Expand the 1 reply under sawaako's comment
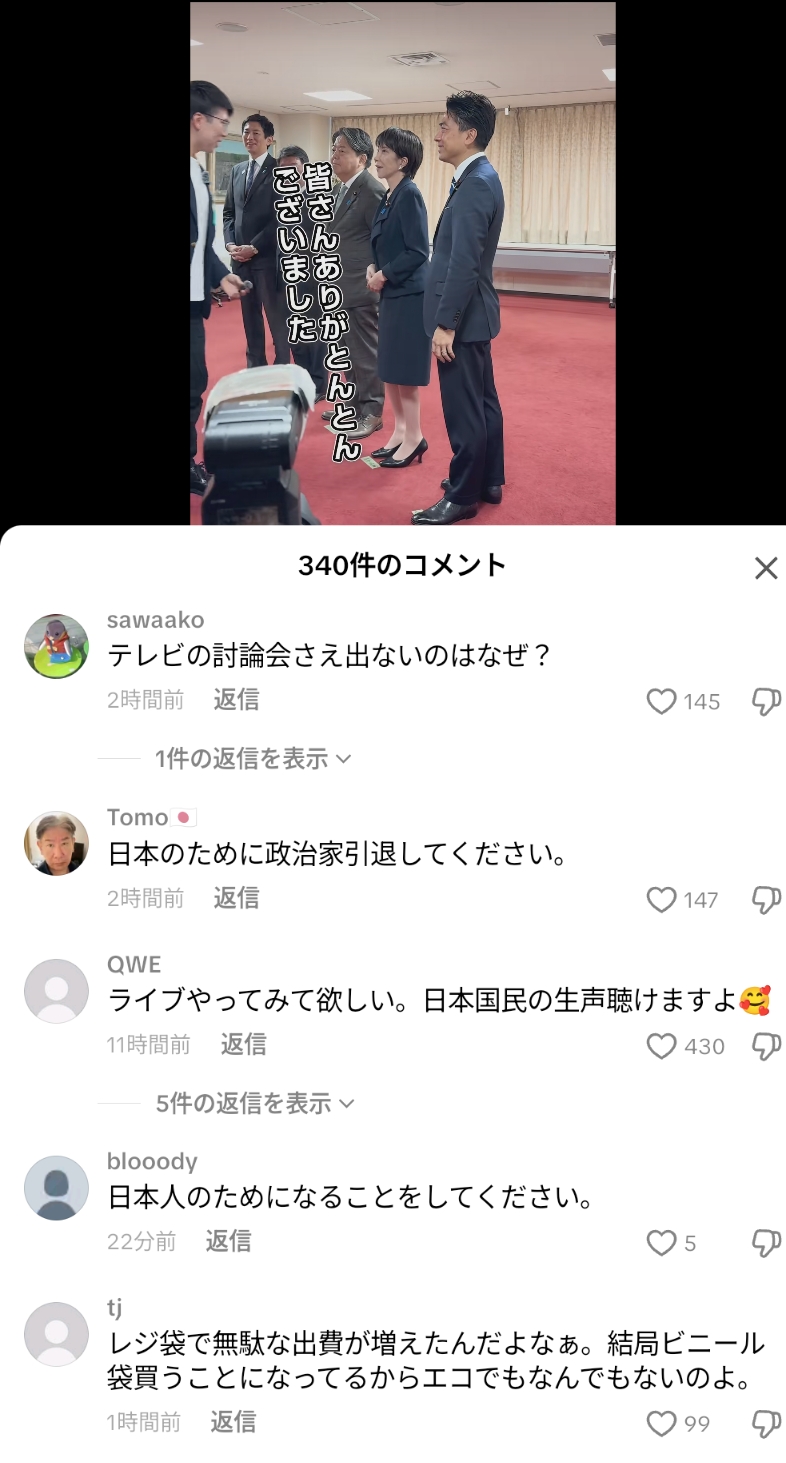 (253, 759)
